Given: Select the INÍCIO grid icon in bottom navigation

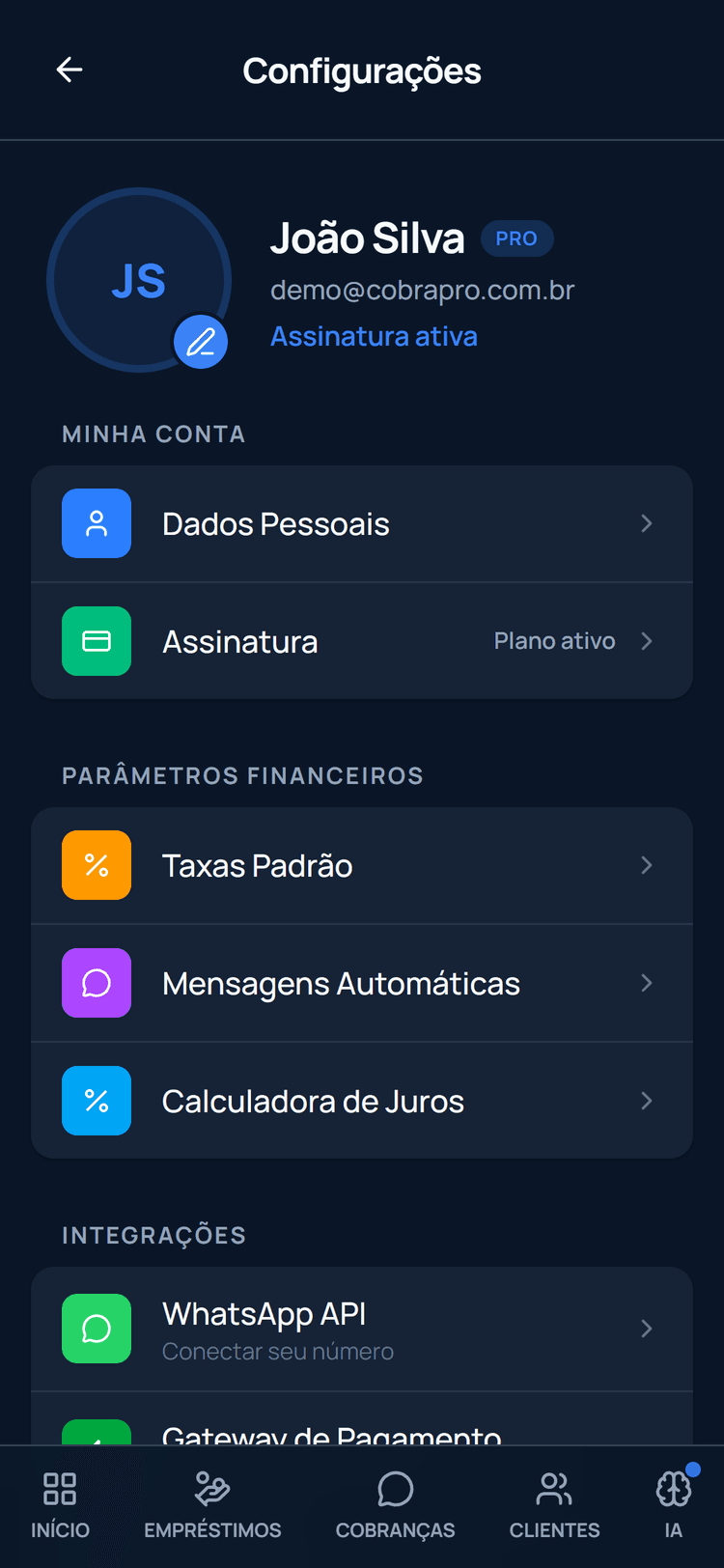Looking at the screenshot, I should pos(59,1490).
